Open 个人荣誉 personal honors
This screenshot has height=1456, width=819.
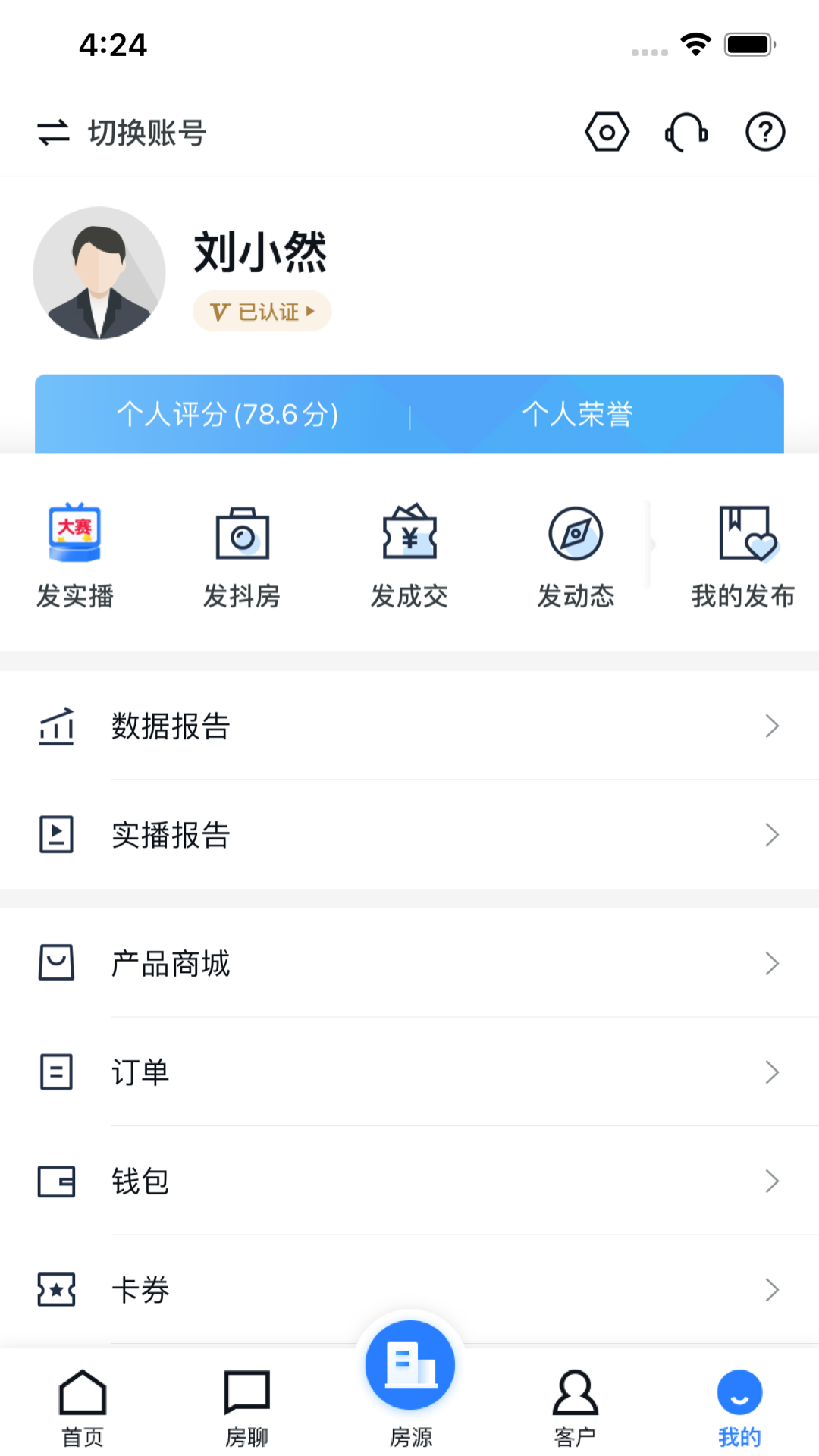tap(577, 415)
